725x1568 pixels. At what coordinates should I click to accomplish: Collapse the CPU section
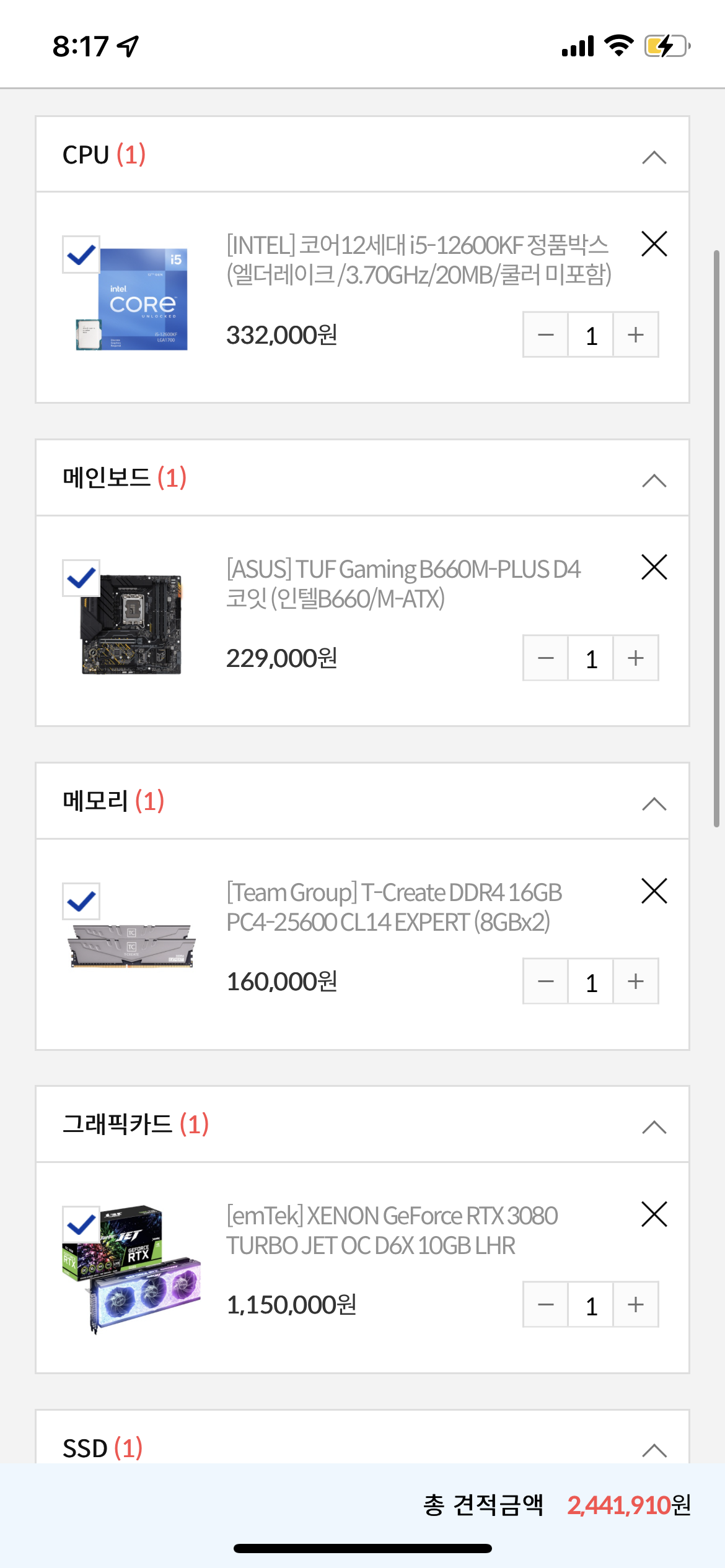pos(654,157)
